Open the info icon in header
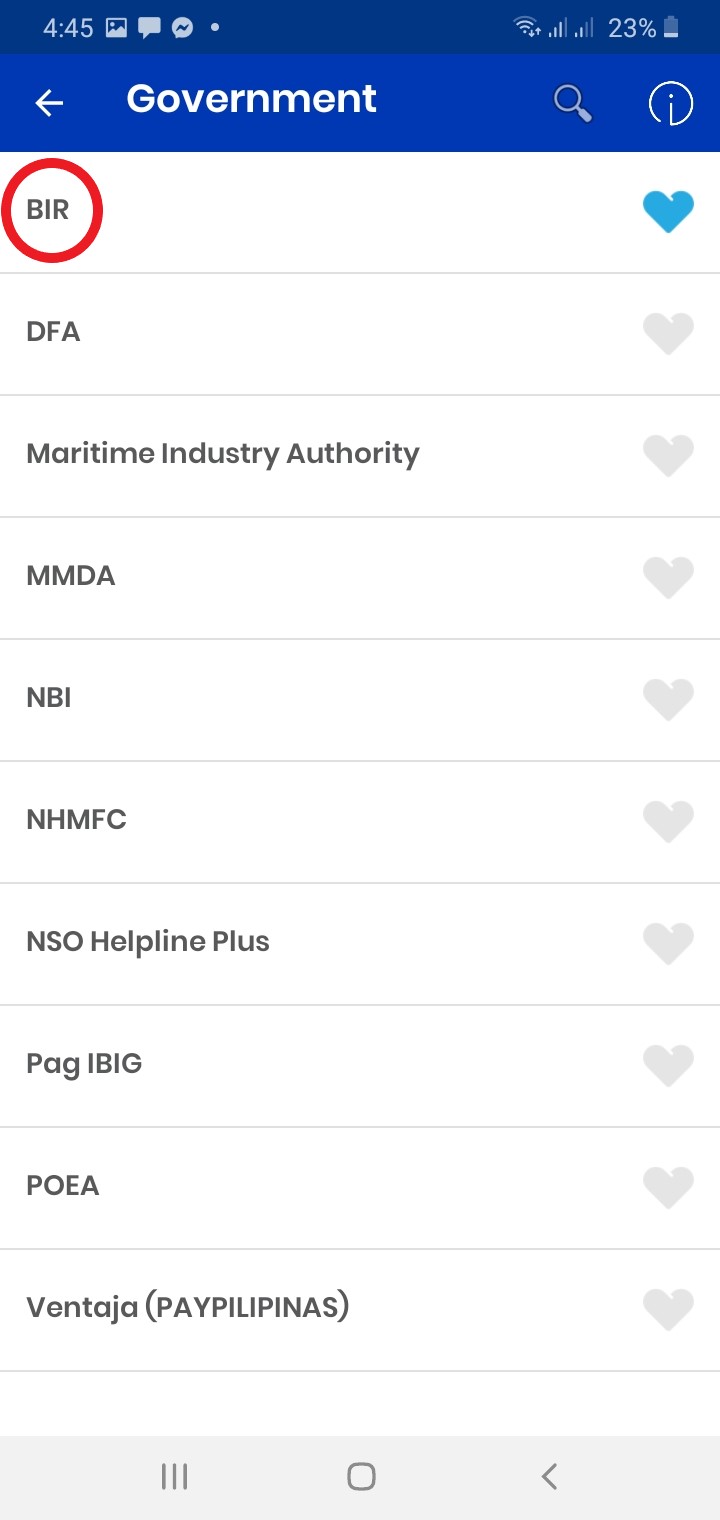This screenshot has height=1520, width=720. pyautogui.click(x=670, y=102)
